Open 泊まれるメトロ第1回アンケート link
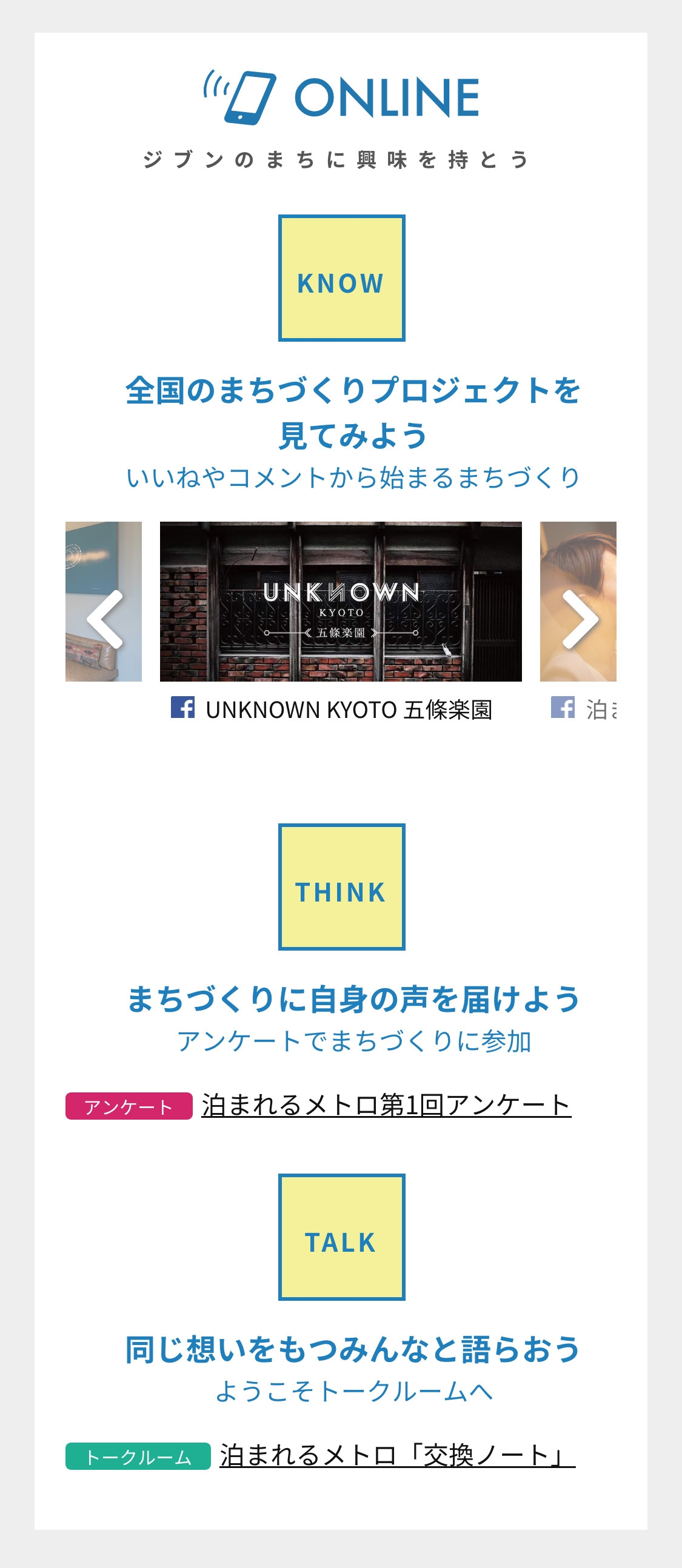 [x=386, y=1105]
